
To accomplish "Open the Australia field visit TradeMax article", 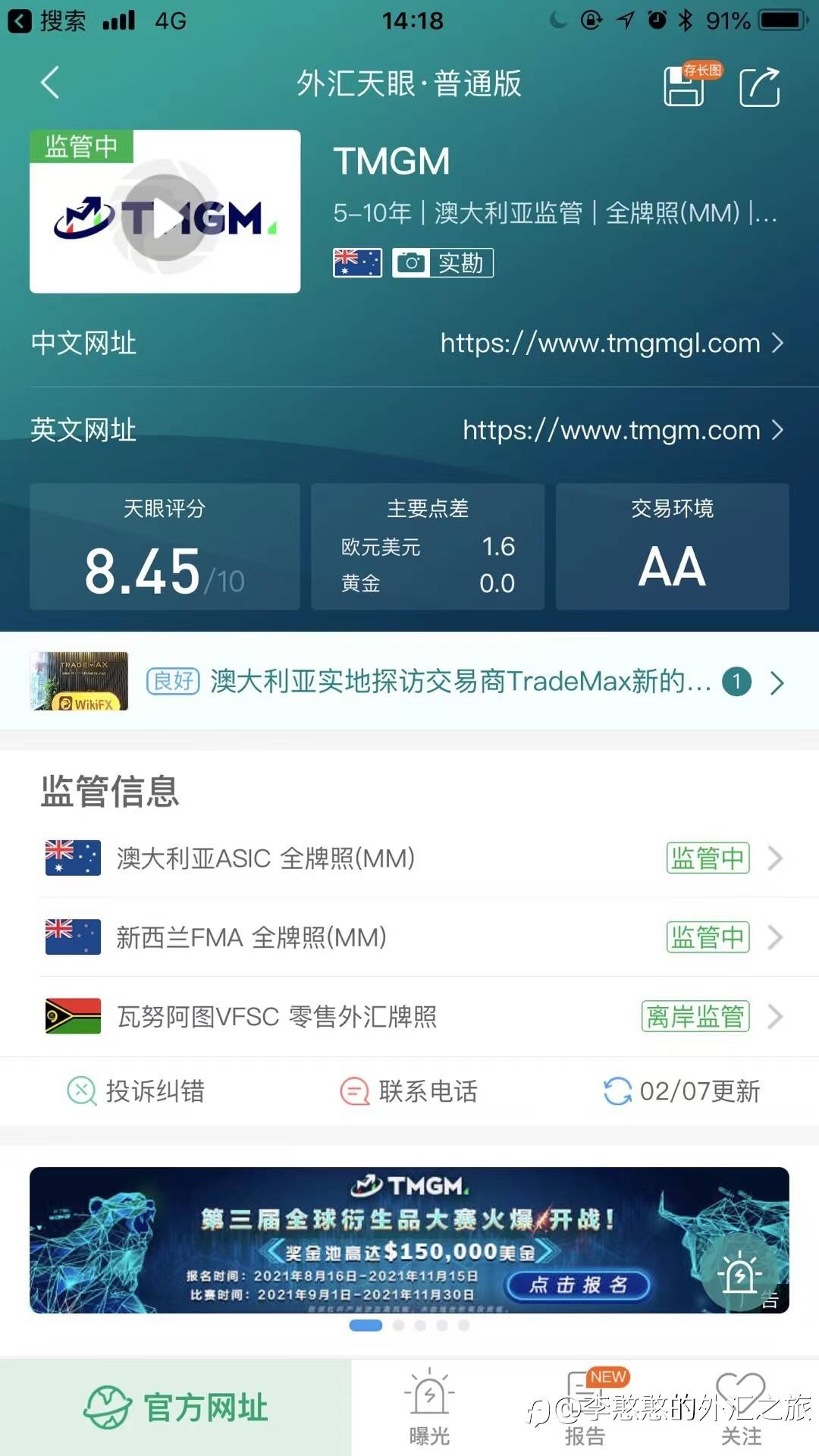I will point(460,682).
